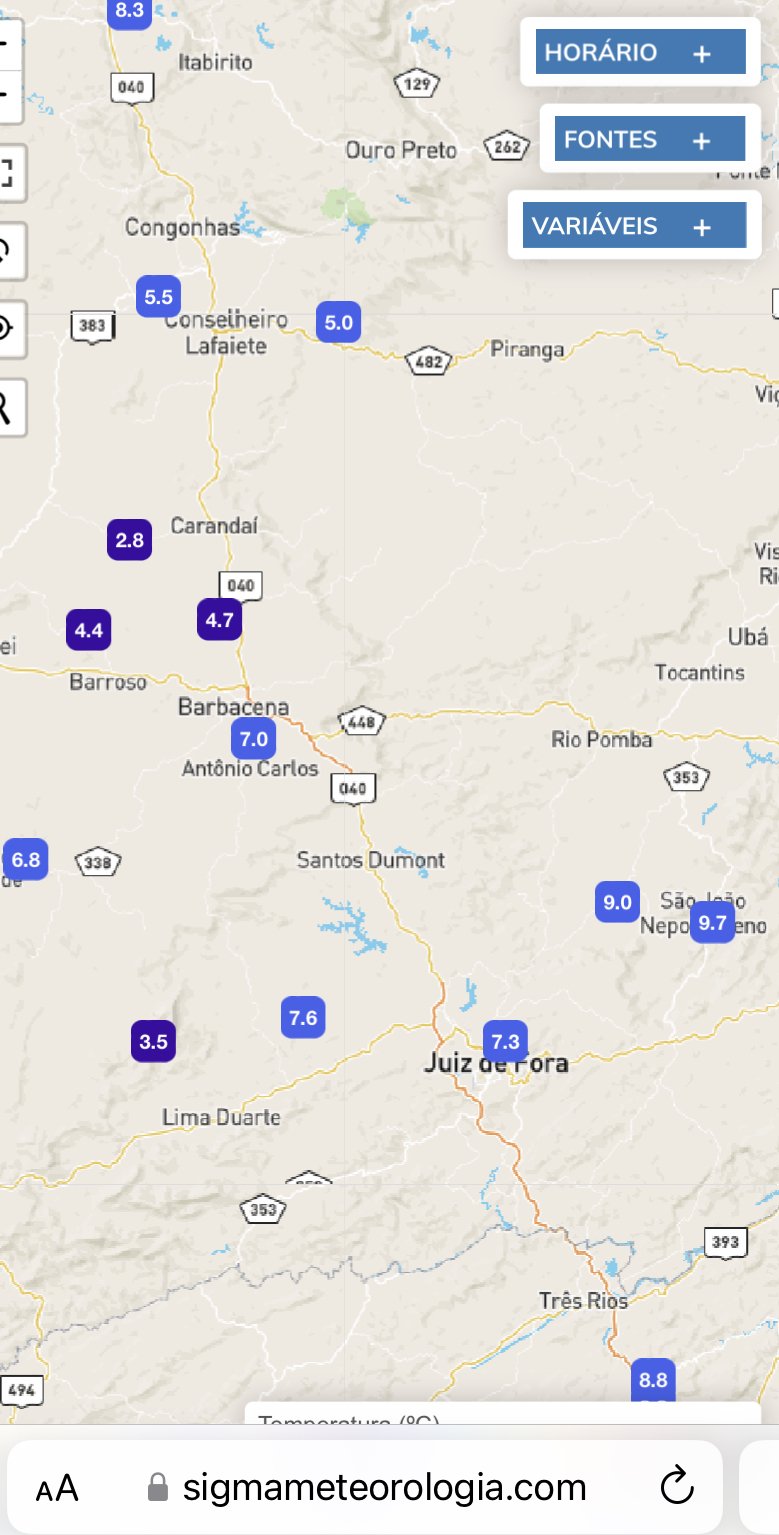Tap the 7.3 marker at Juiz de Fora
Screen dimensions: 779x1535
[506, 1041]
